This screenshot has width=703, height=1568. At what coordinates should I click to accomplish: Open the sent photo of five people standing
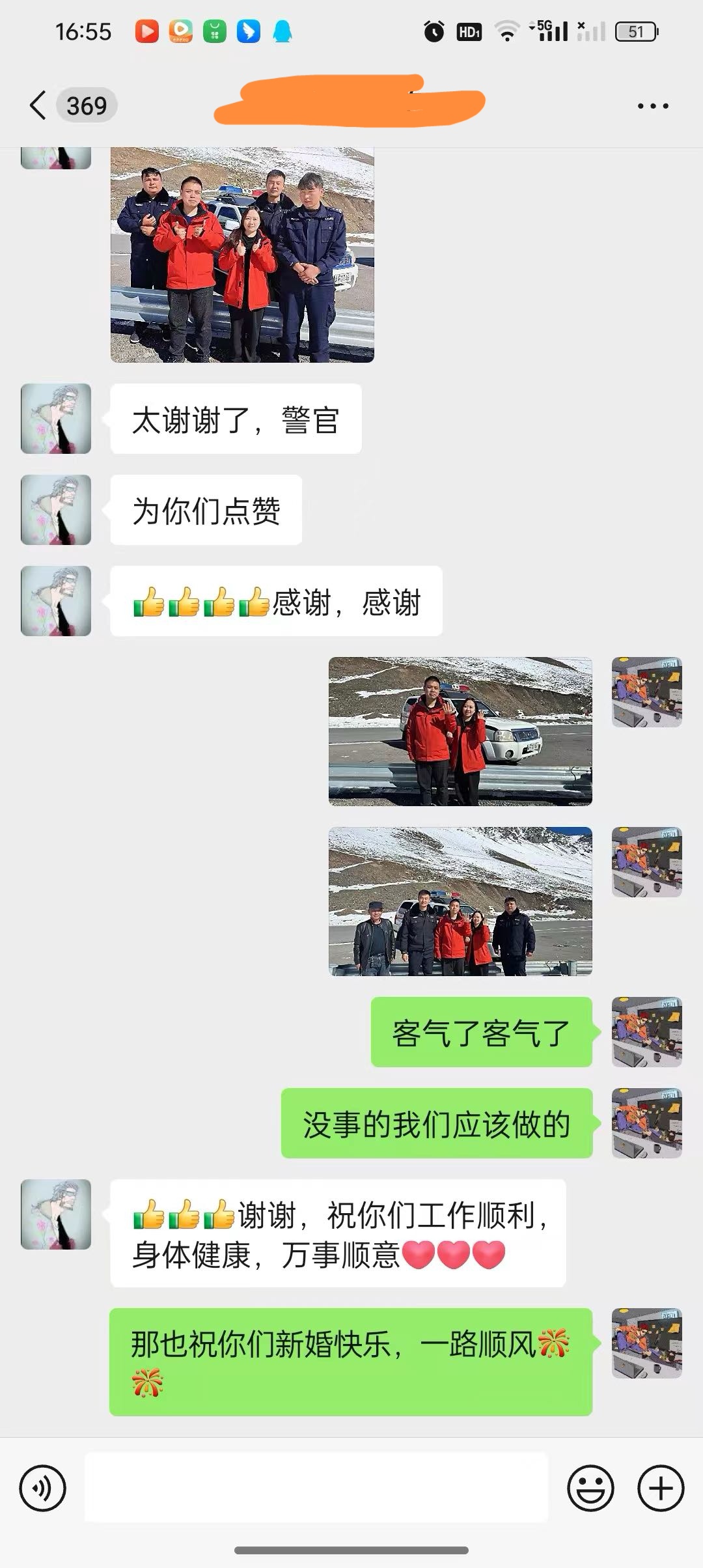[460, 901]
